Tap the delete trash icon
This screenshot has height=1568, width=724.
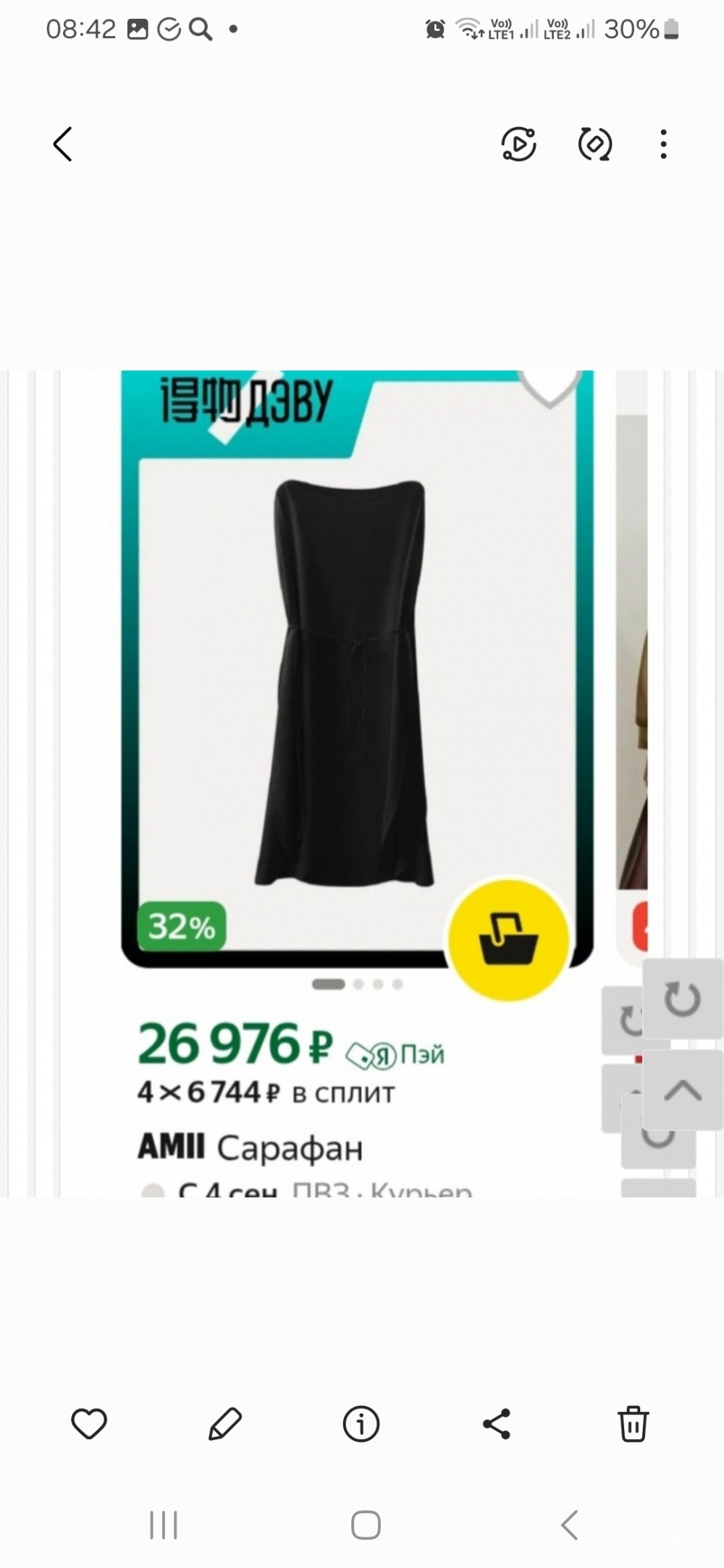pyautogui.click(x=633, y=1423)
